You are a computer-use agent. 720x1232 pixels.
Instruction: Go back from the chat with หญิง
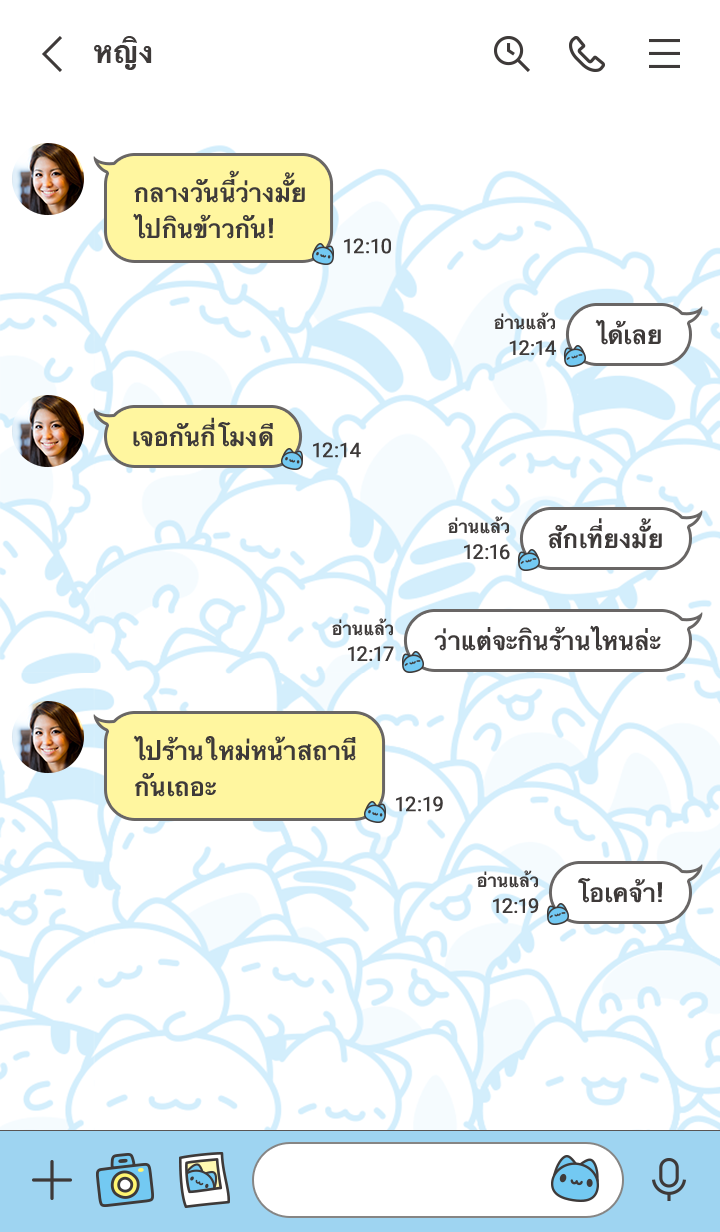point(52,54)
